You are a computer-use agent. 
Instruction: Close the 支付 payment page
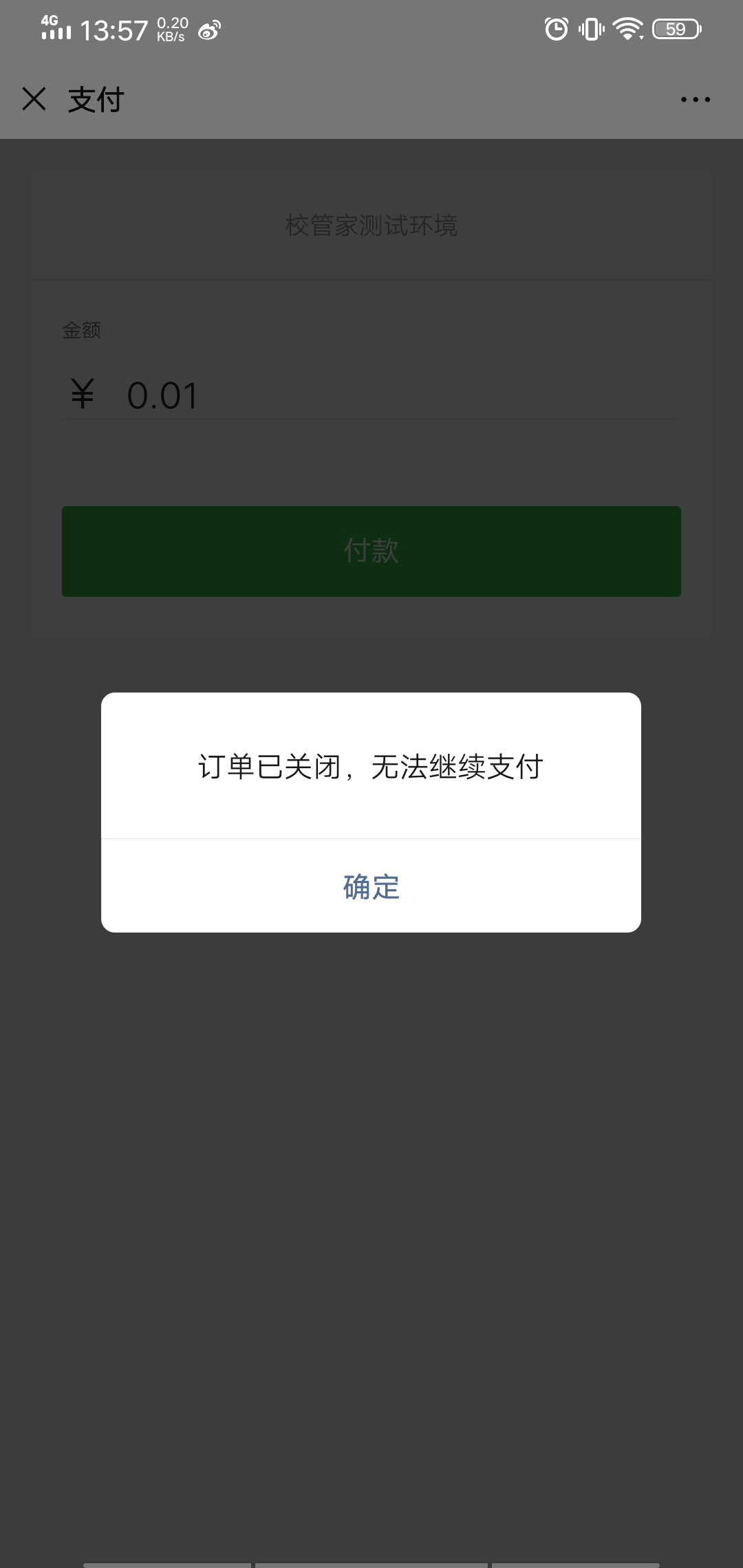click(x=34, y=99)
